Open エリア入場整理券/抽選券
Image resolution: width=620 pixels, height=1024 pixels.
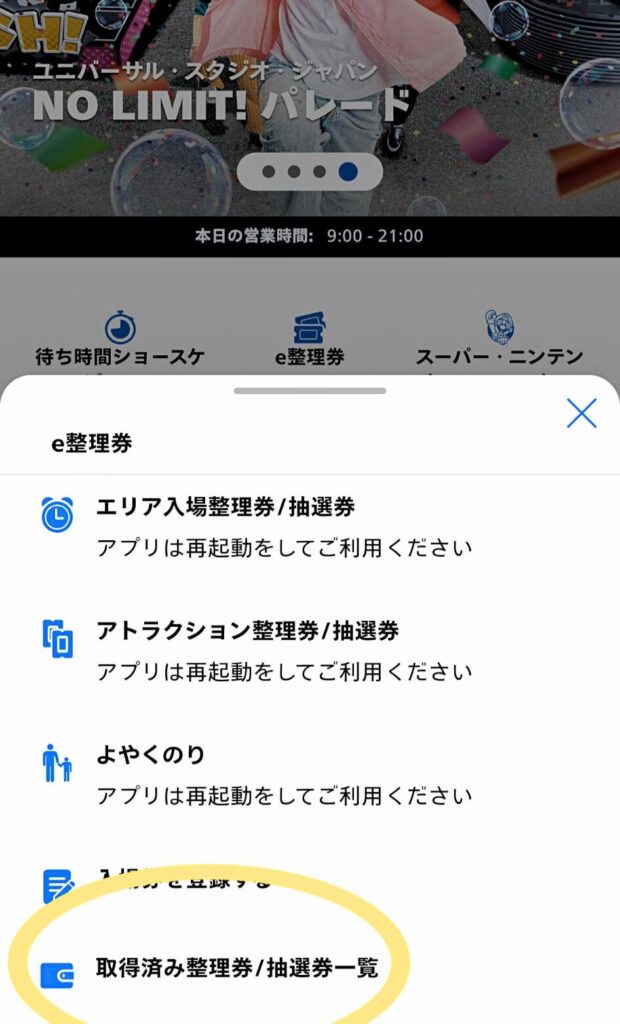pos(225,508)
